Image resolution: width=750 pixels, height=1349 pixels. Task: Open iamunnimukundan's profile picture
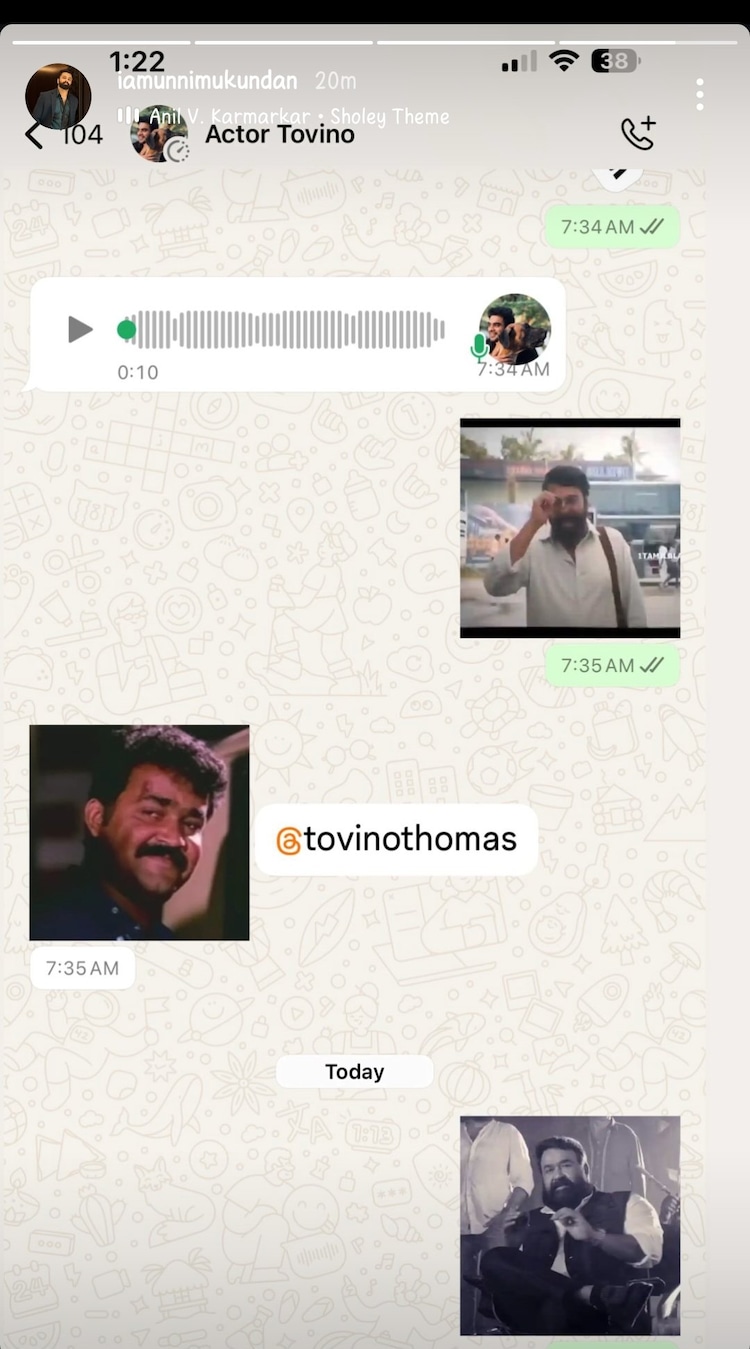pyautogui.click(x=58, y=97)
